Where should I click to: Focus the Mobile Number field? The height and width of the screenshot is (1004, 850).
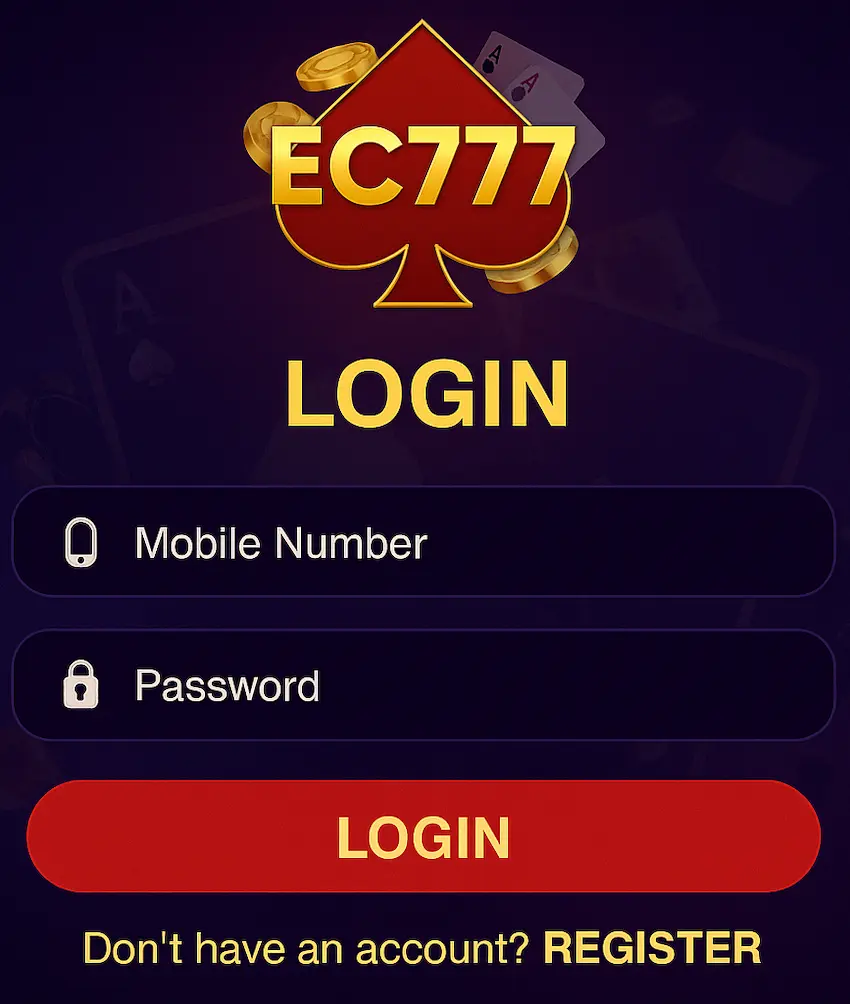point(422,543)
